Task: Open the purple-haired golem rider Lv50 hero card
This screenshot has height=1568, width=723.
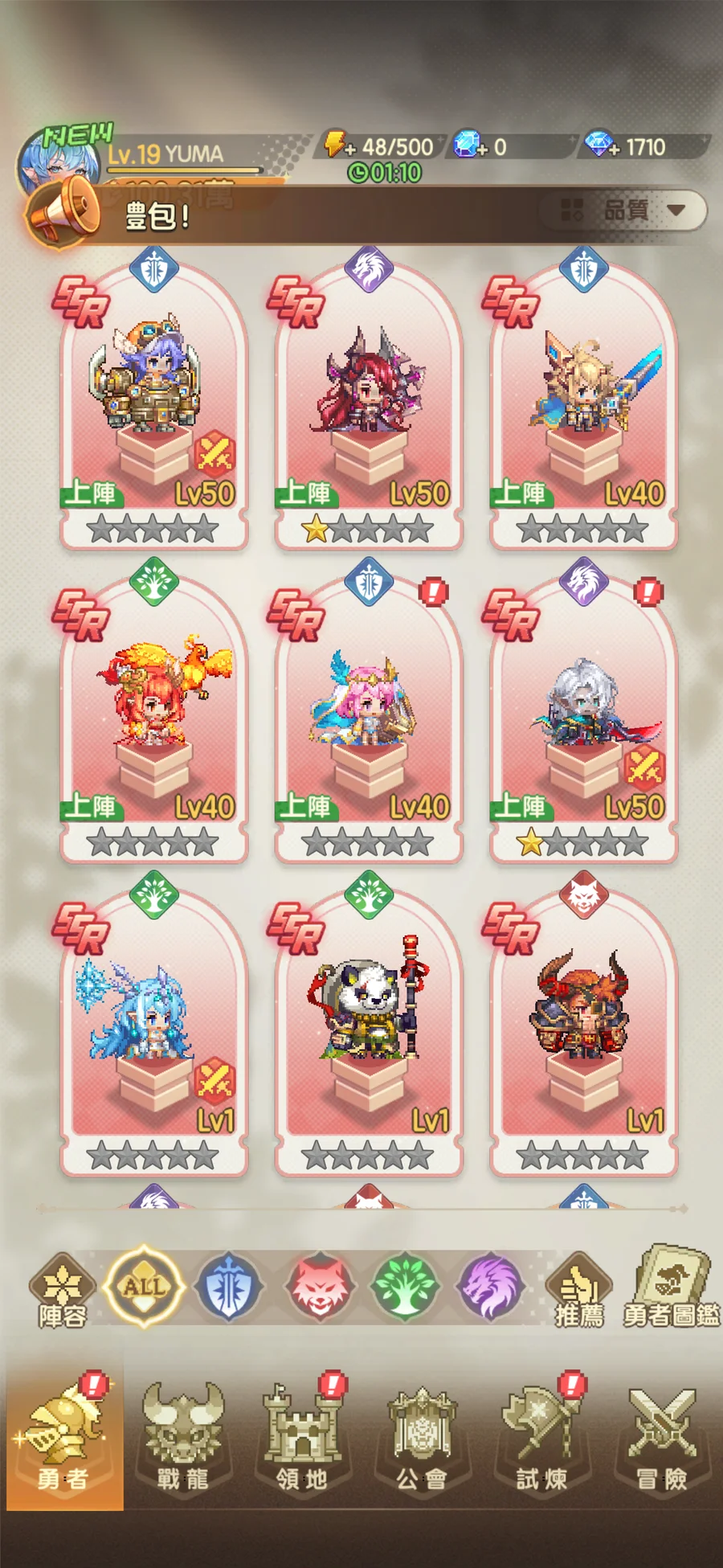Action: pos(153,402)
